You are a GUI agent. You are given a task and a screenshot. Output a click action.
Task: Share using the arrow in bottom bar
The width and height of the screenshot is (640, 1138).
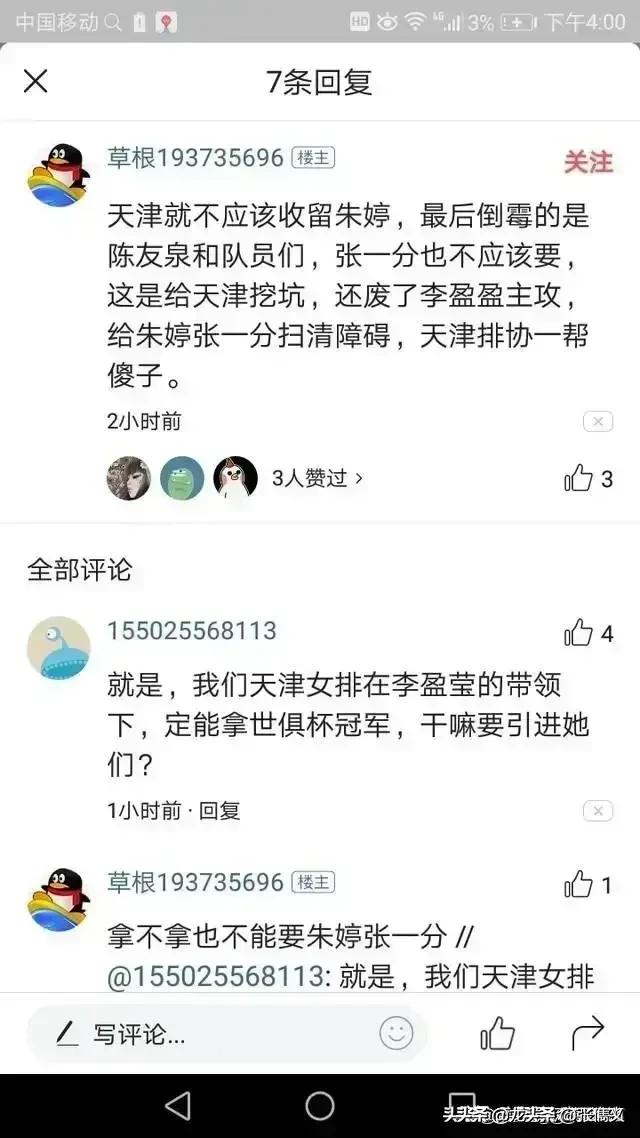[587, 1033]
